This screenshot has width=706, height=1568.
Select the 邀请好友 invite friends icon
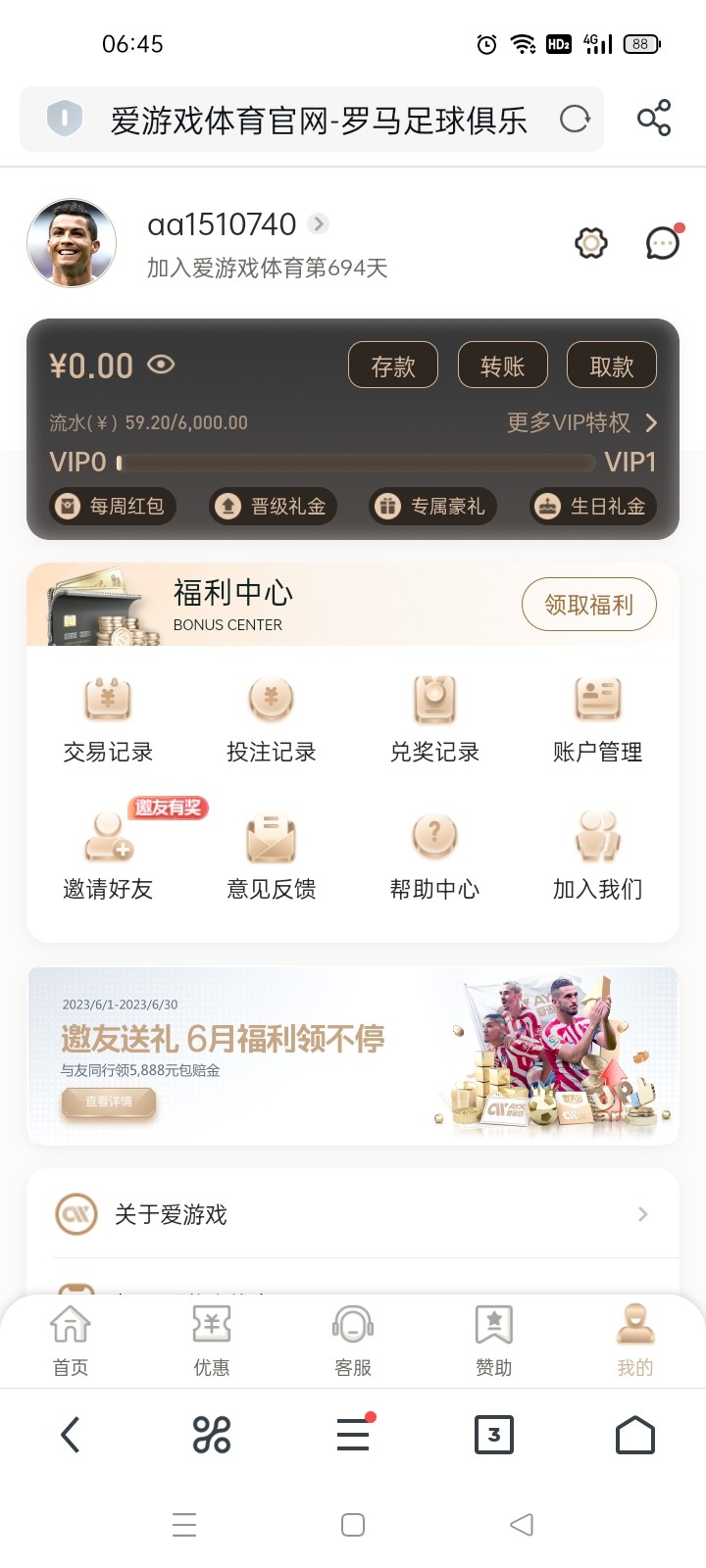(108, 856)
